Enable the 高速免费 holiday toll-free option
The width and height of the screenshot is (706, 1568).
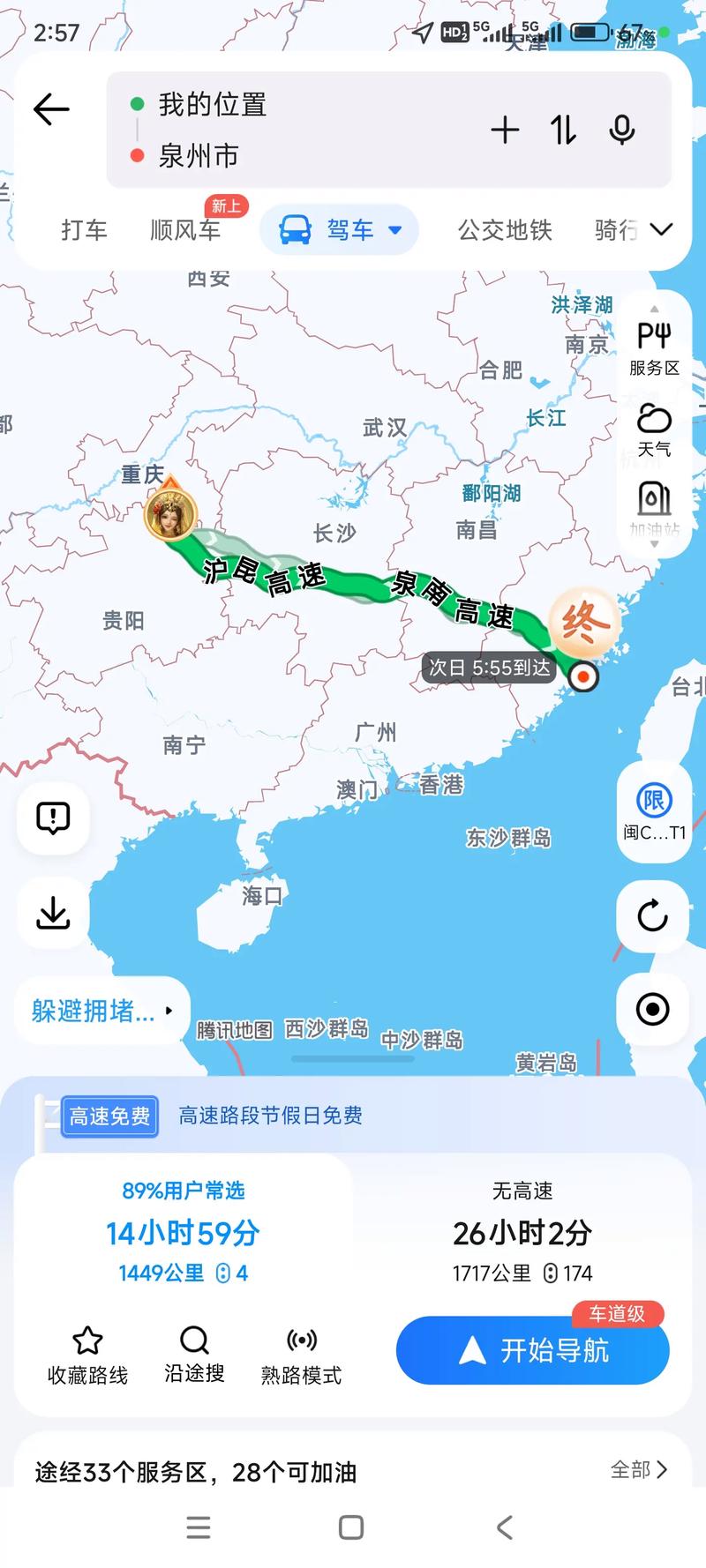(108, 1116)
